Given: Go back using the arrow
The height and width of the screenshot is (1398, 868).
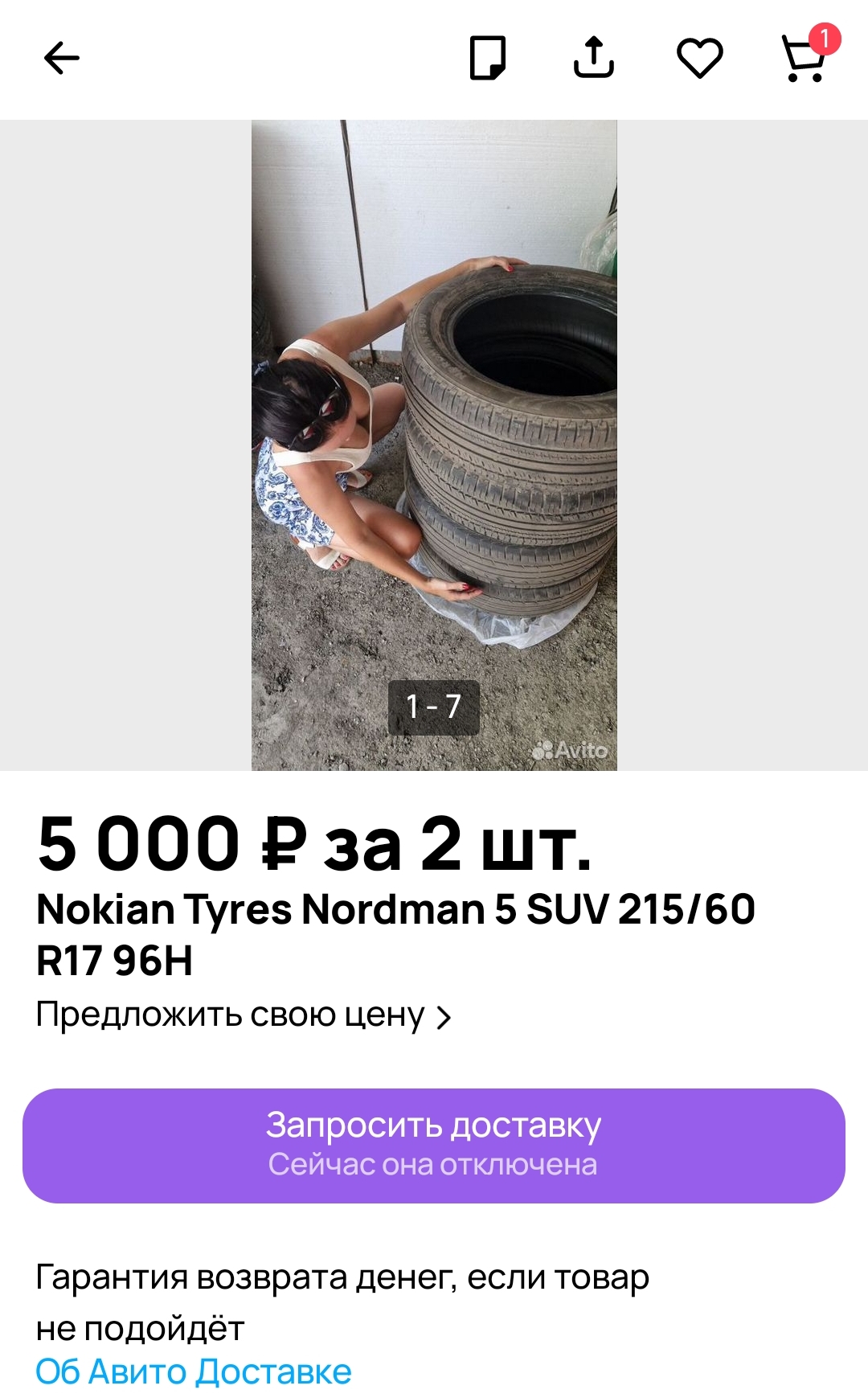Looking at the screenshot, I should (x=61, y=58).
